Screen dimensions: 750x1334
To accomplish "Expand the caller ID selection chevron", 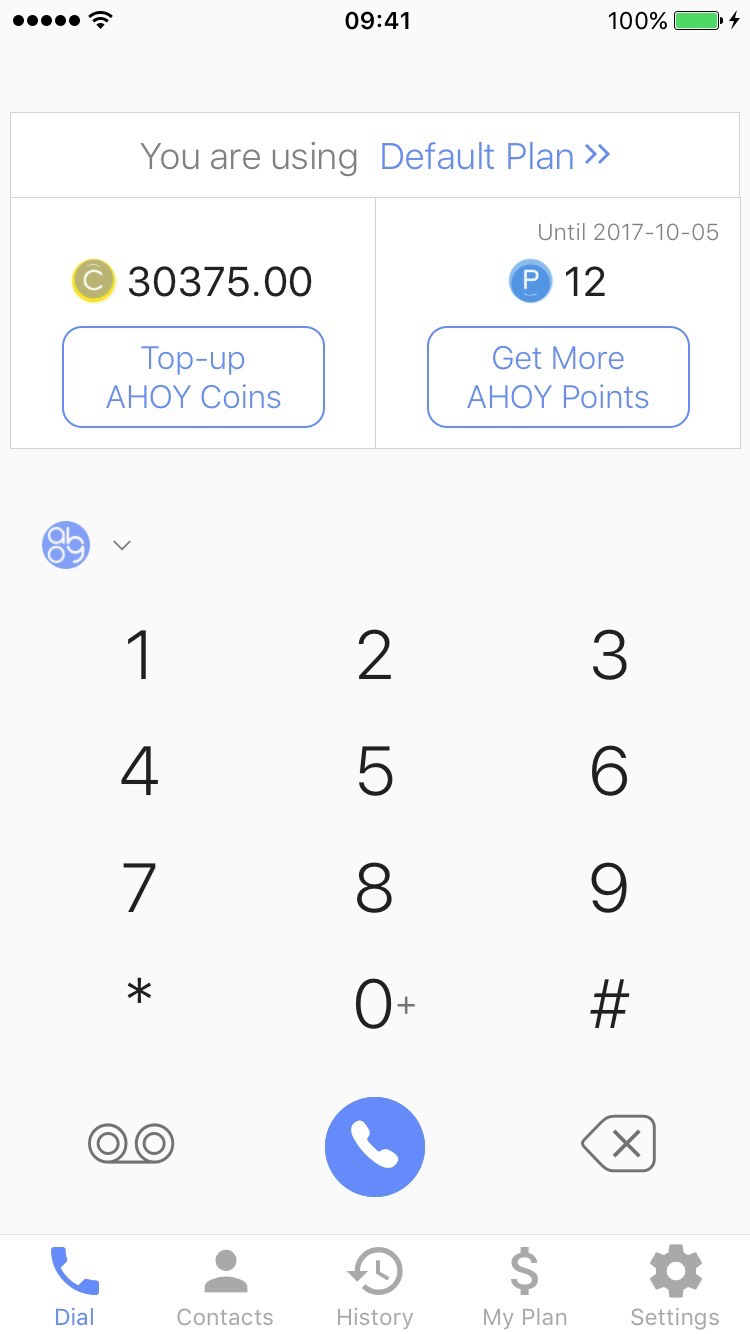I will [121, 545].
